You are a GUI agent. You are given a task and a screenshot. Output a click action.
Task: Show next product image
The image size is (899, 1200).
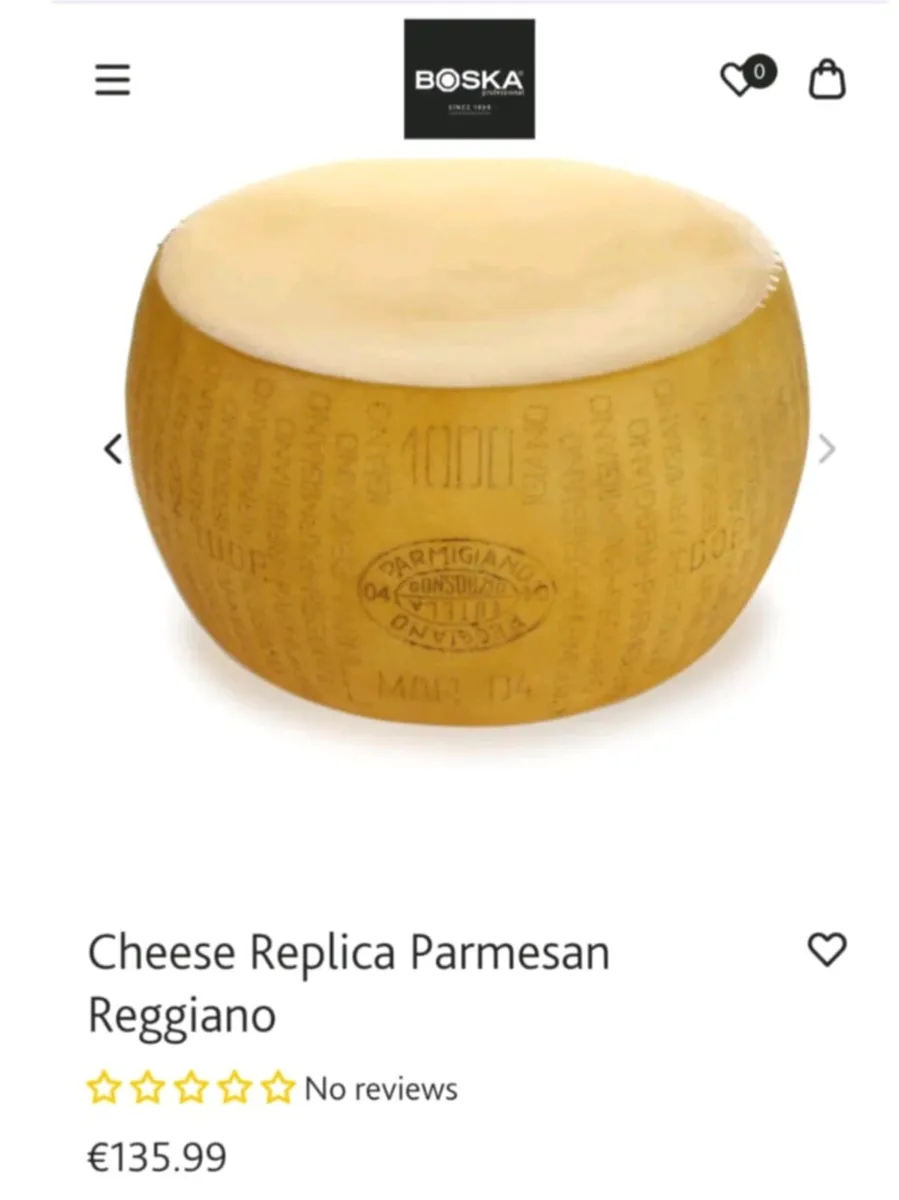tap(826, 449)
